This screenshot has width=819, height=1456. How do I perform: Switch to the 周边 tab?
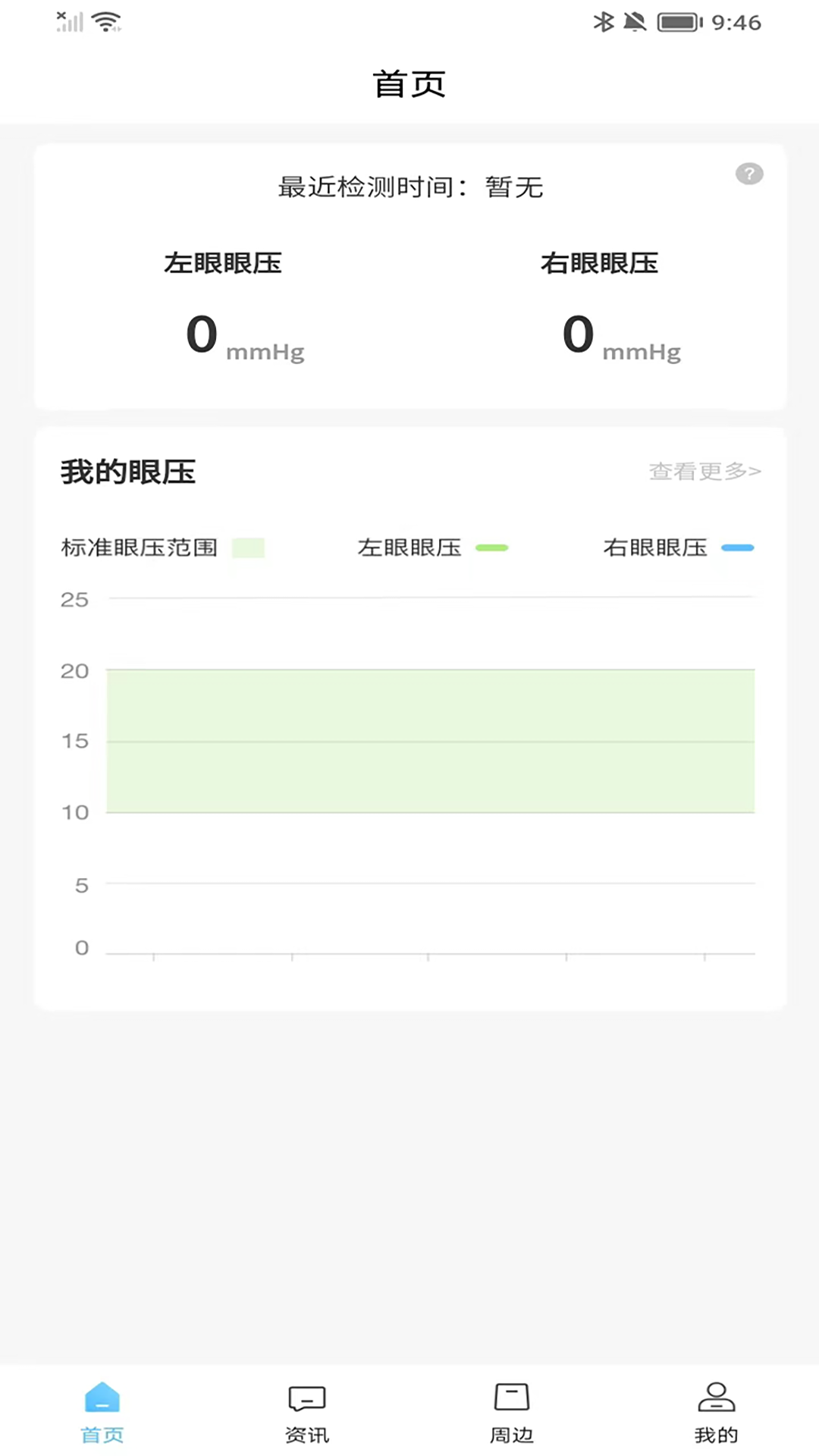512,1412
